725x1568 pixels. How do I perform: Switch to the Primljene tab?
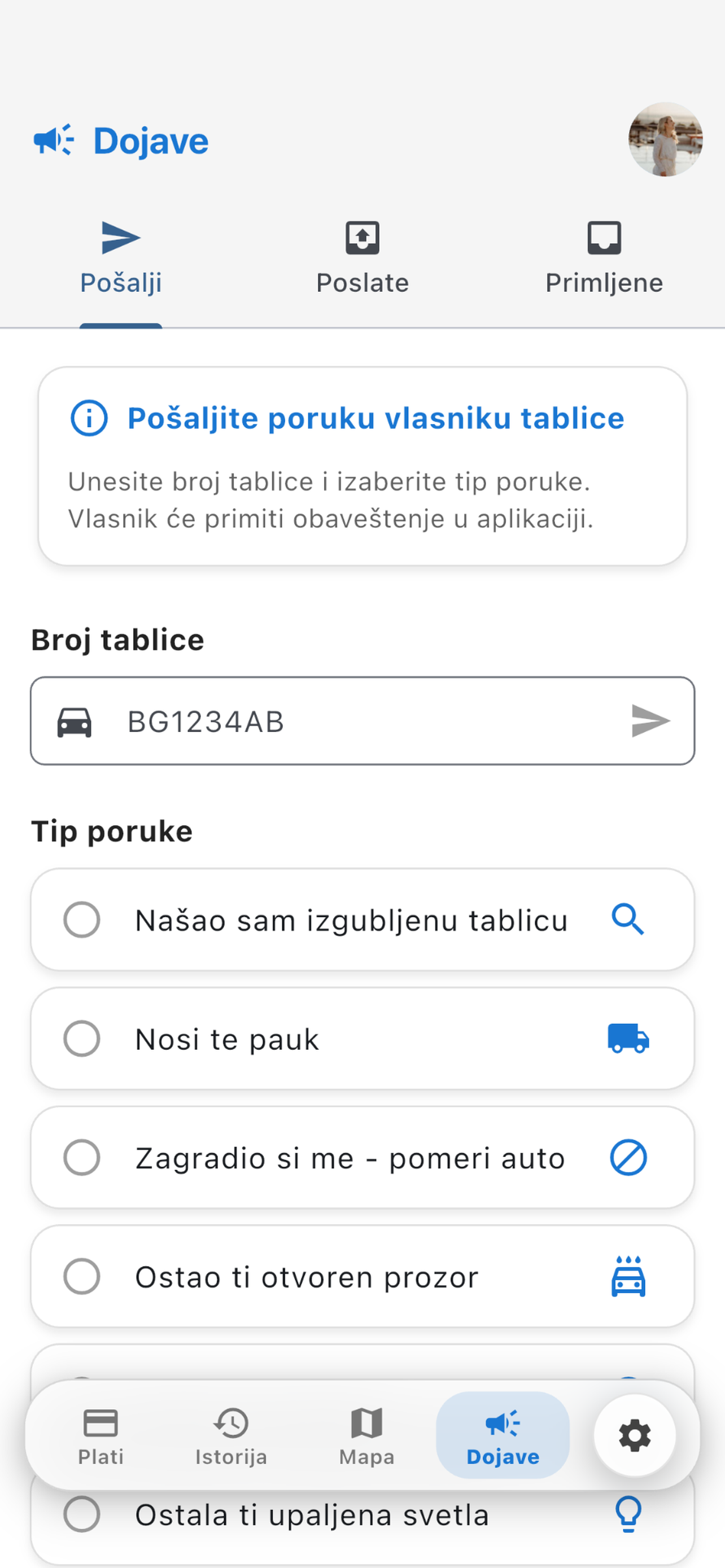click(x=604, y=259)
